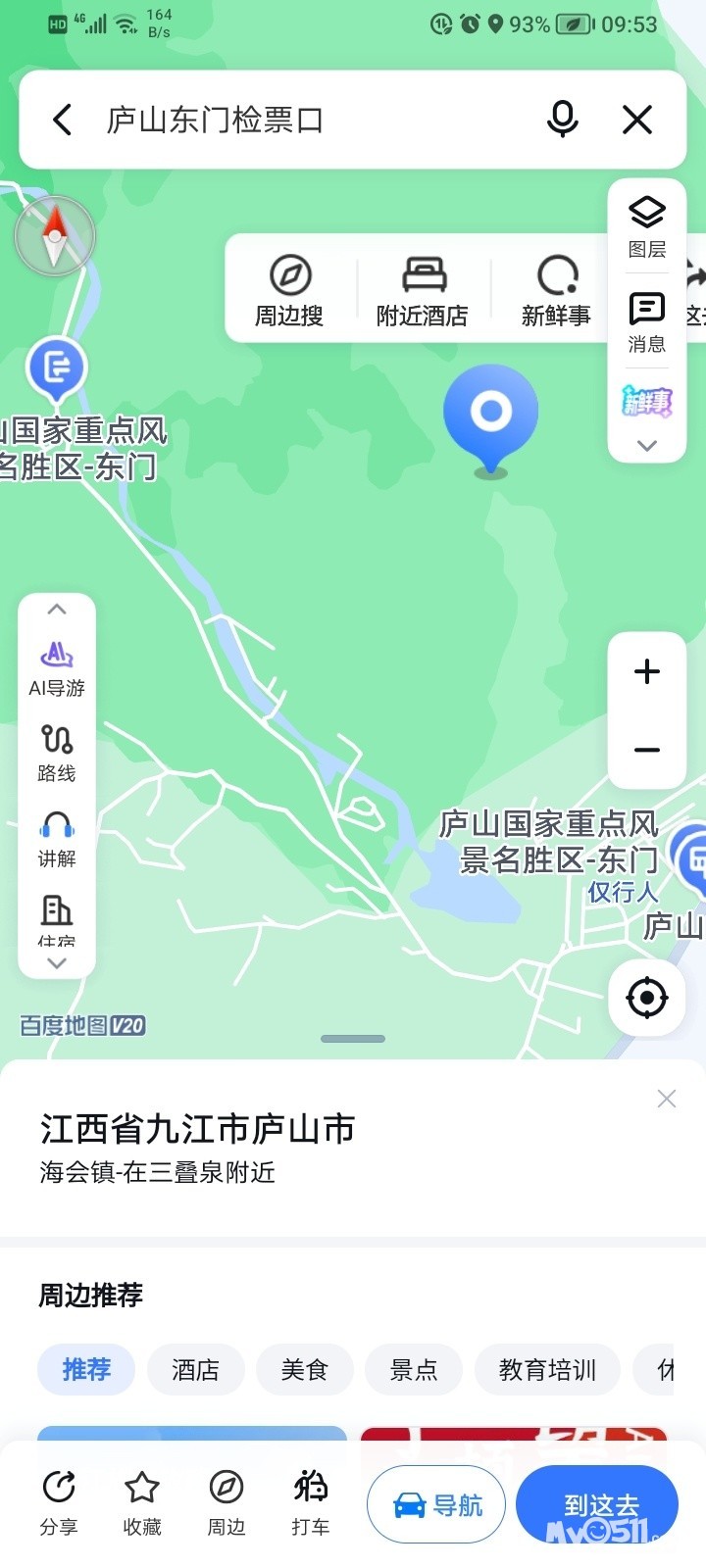
Task: Add this place to 收藏 favorites
Action: [x=142, y=1501]
